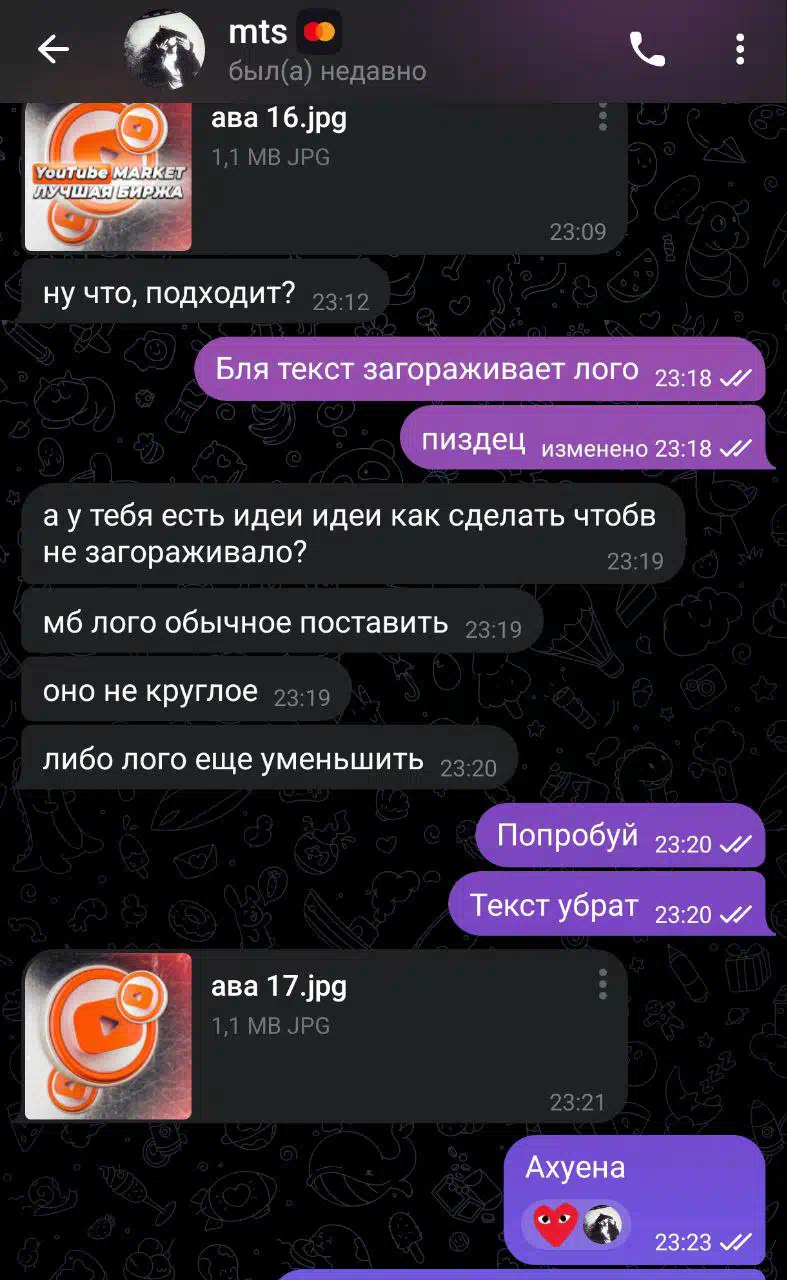This screenshot has height=1280, width=787.
Task: Open the ава 17.jpg file thumbnail
Action: pyautogui.click(x=108, y=1035)
